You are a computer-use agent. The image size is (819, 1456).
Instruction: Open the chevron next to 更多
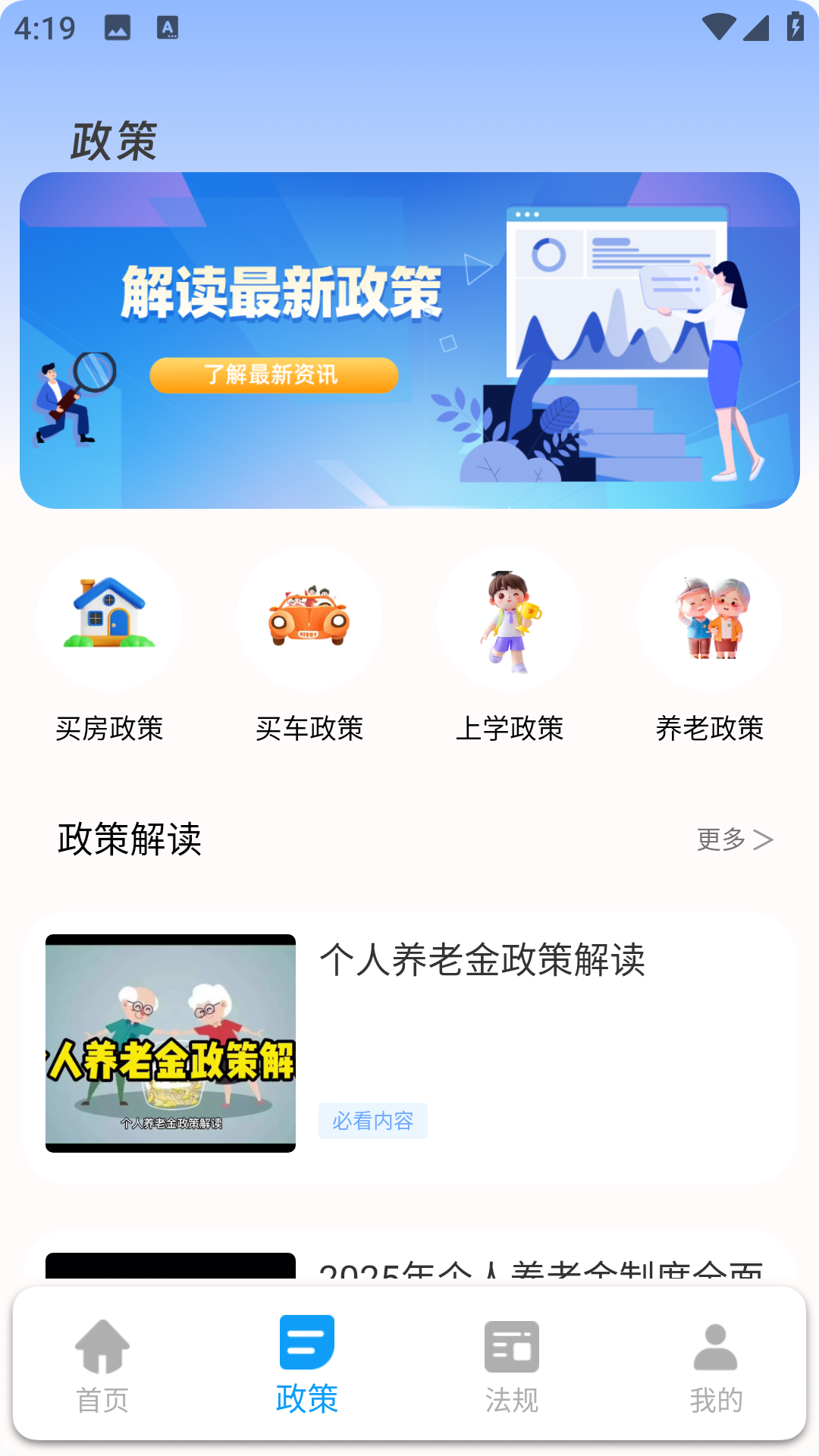(764, 839)
